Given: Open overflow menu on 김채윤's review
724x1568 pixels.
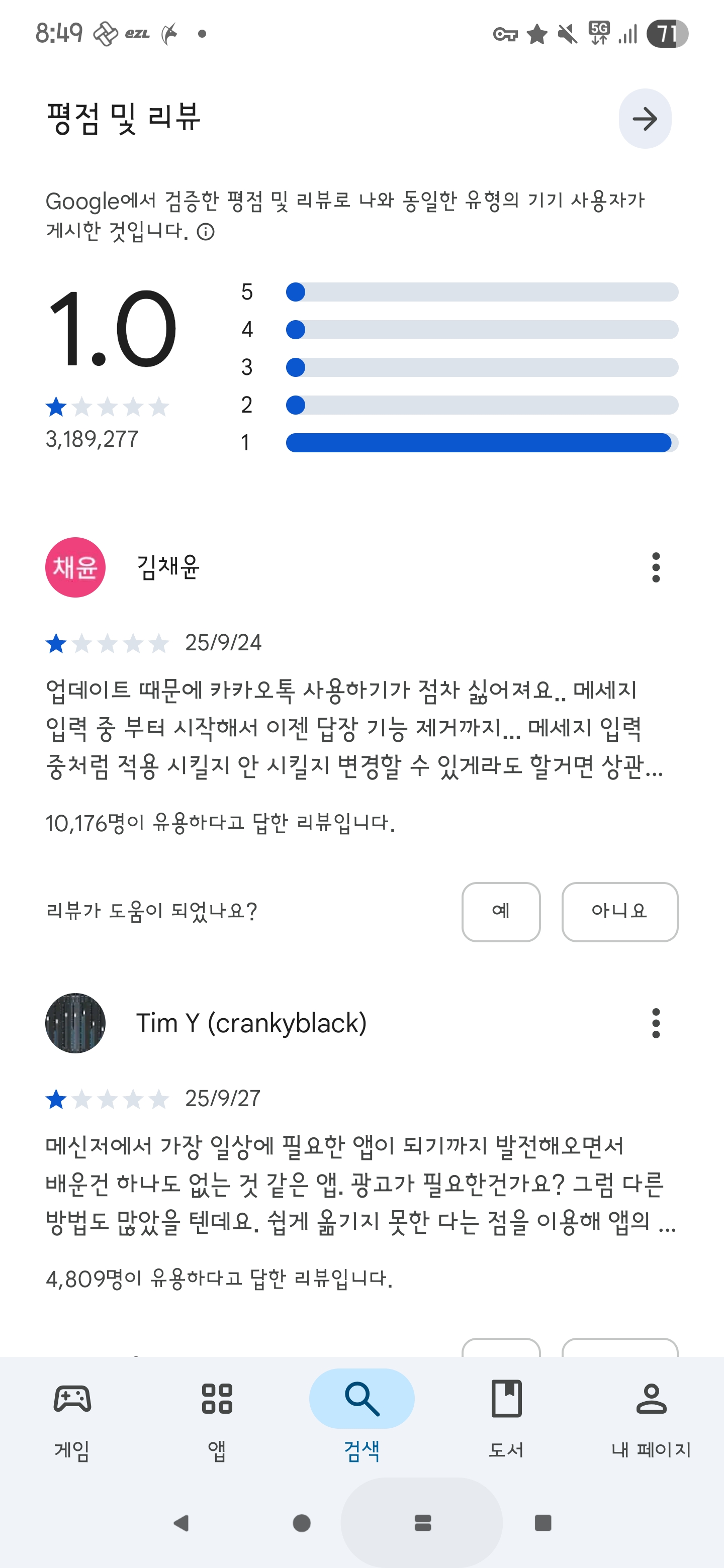Looking at the screenshot, I should point(655,567).
